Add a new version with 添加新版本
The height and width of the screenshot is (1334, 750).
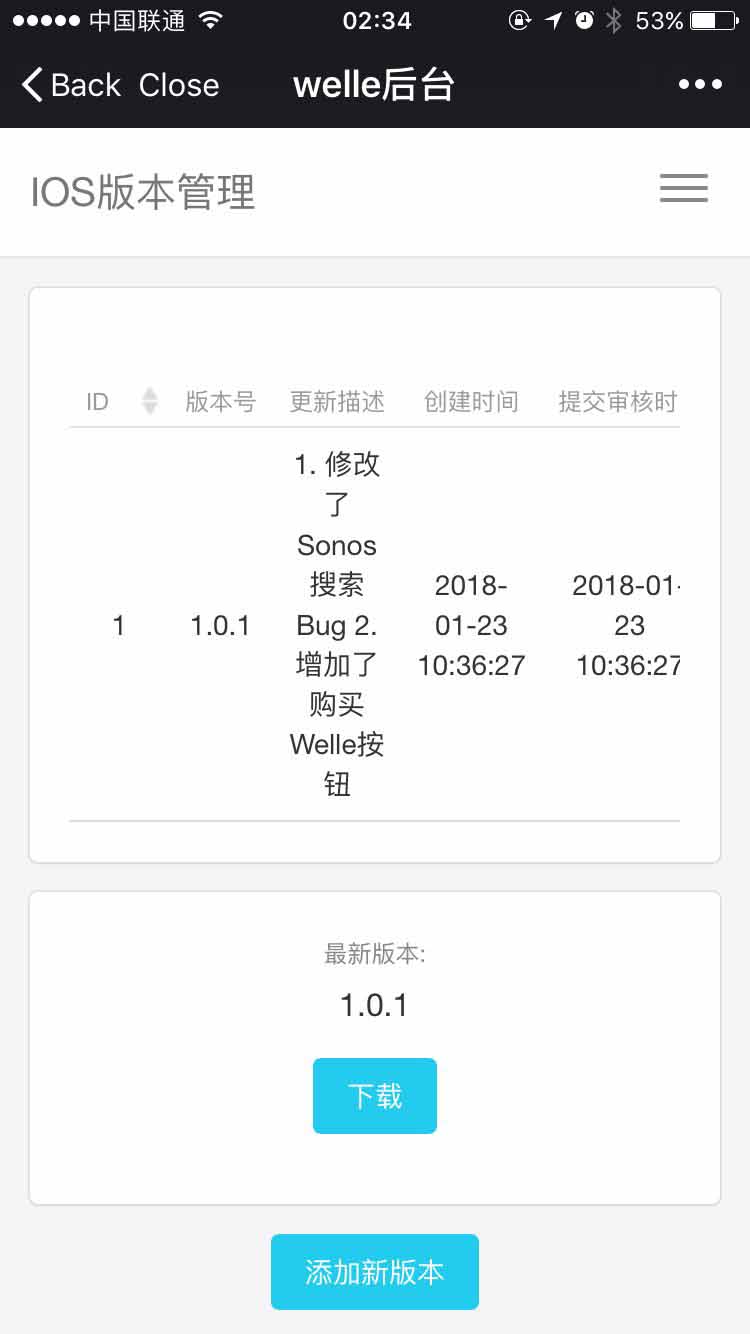(x=375, y=1272)
